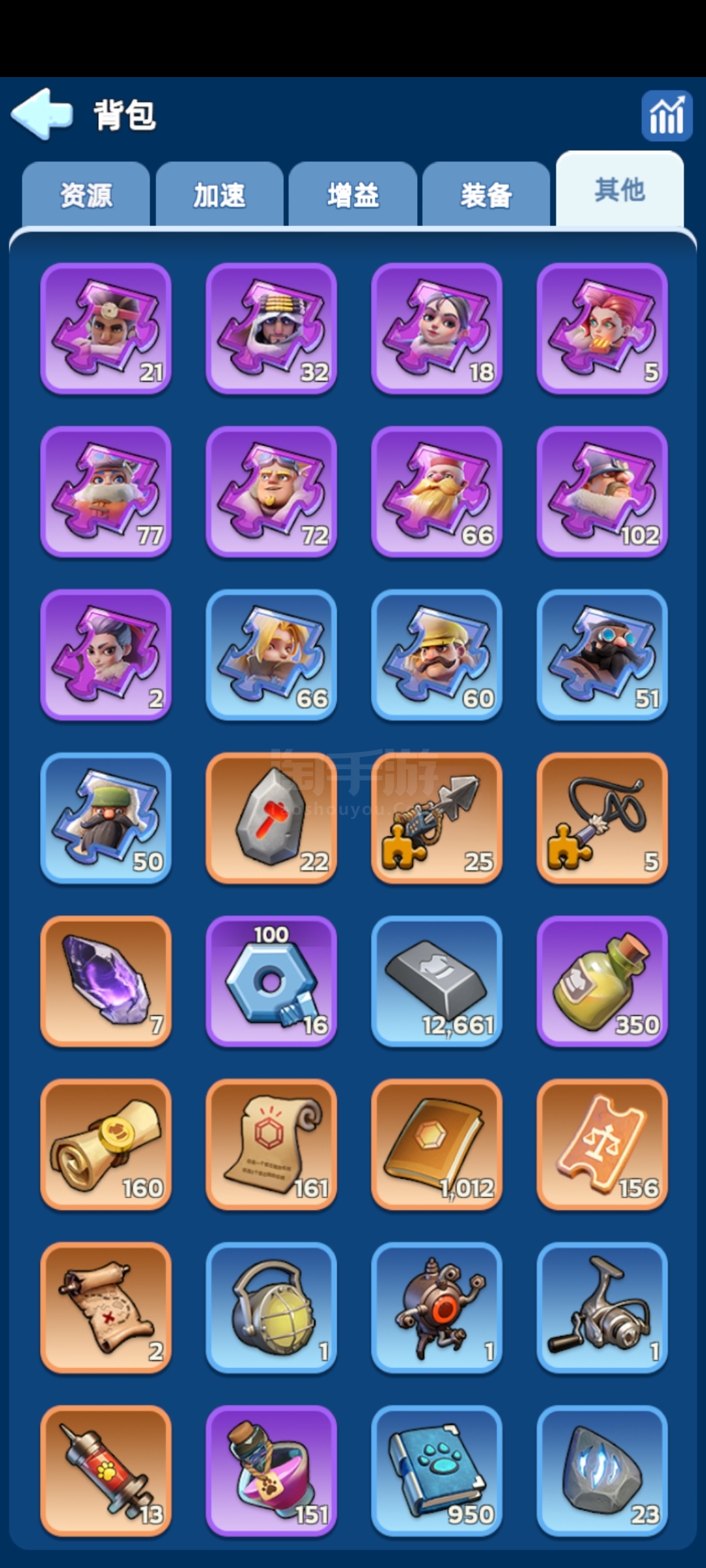The image size is (706, 1568).
Task: Tap the steel ingot item with 12,661
Action: 437,981
